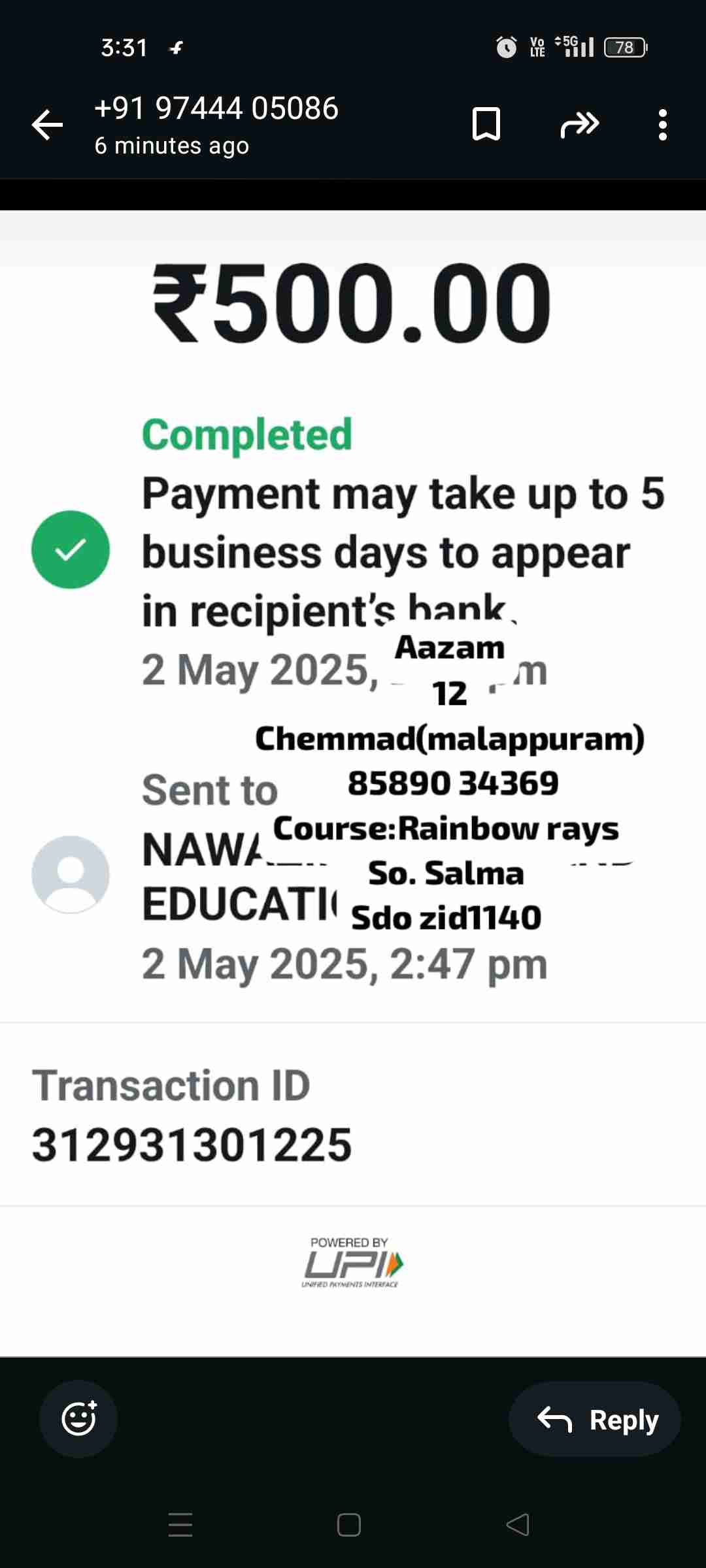Screen dimensions: 706x1568
Task: Tap Reply to respond to this image
Action: pos(595,1419)
